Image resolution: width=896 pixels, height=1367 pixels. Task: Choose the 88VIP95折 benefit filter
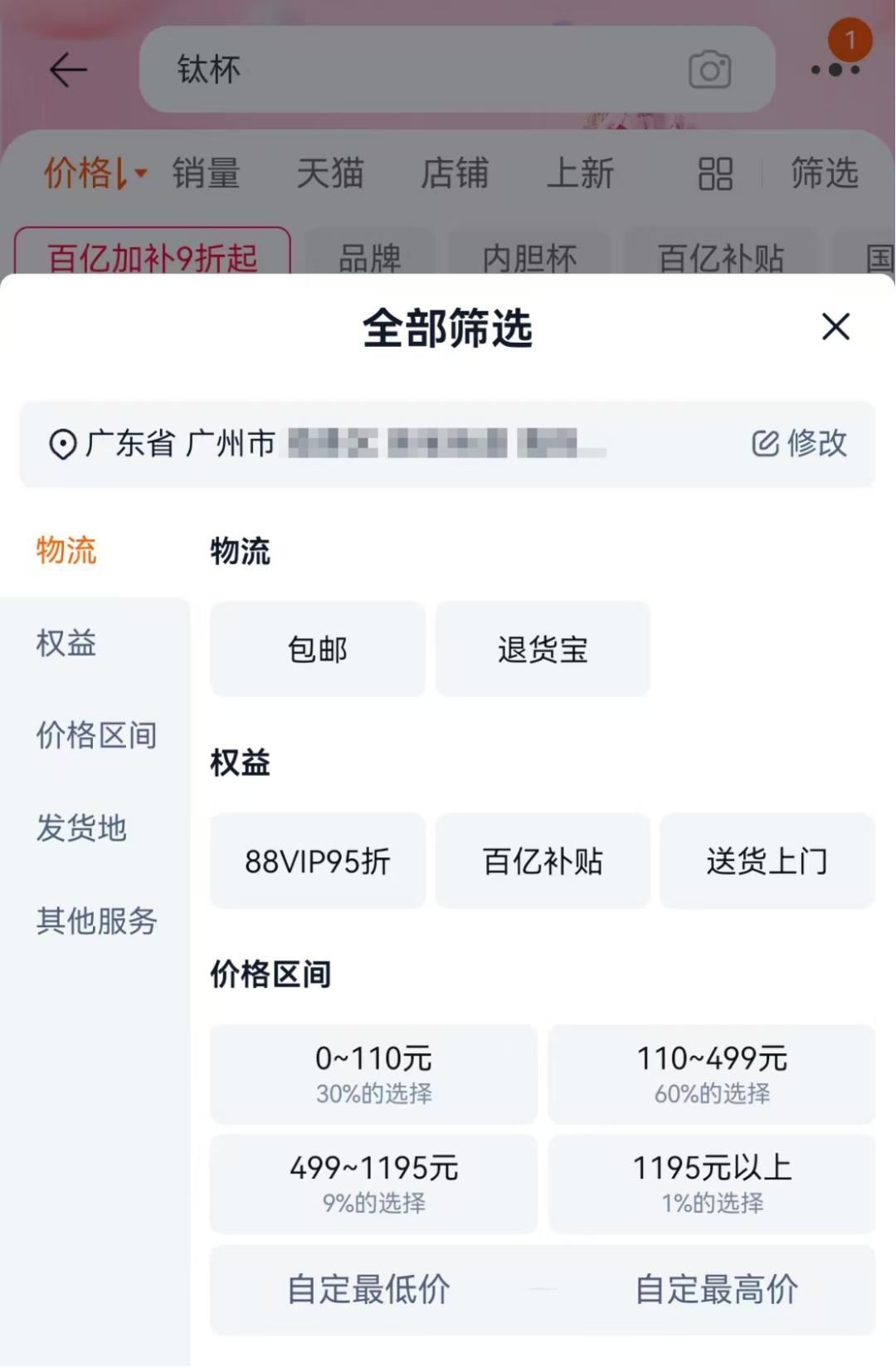click(x=318, y=862)
